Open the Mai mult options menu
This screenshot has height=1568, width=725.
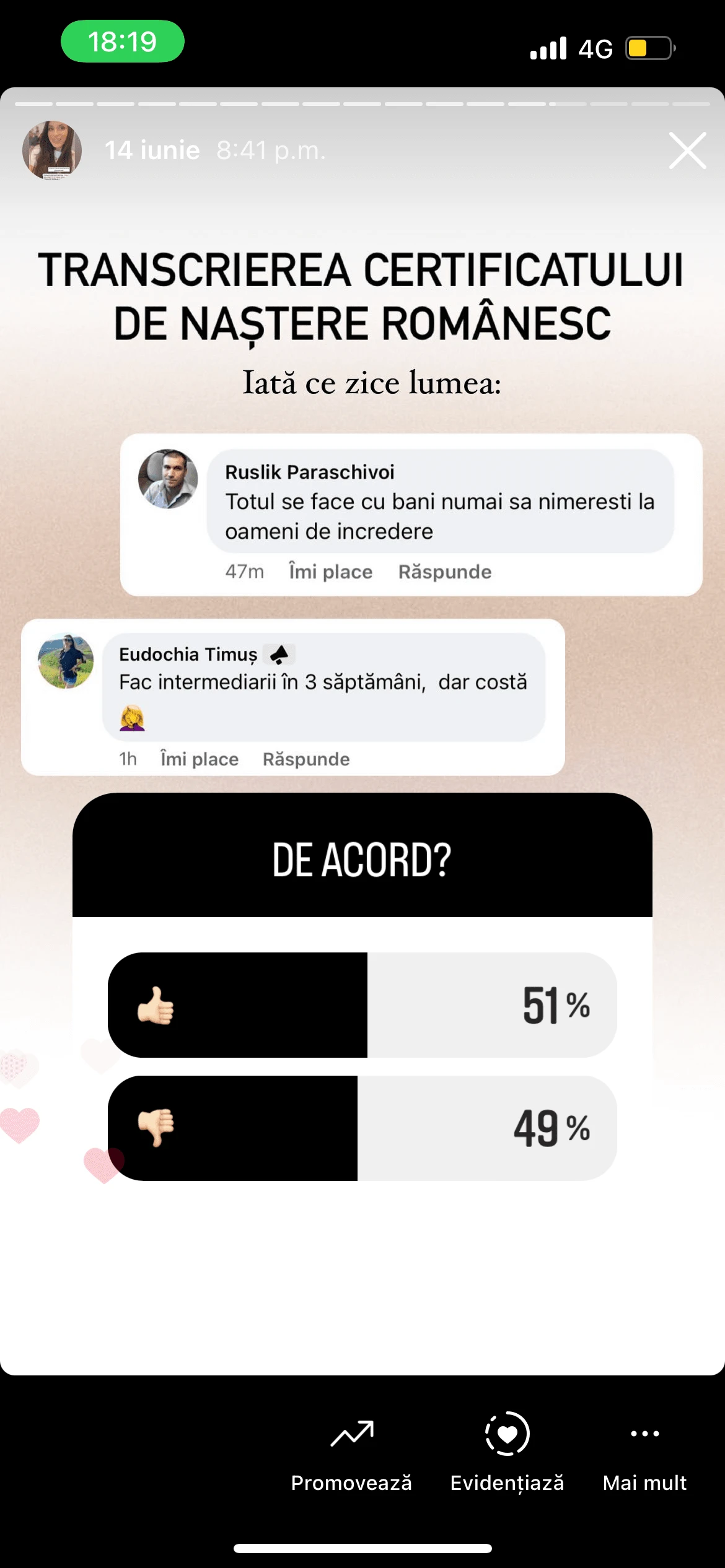pos(644,1453)
